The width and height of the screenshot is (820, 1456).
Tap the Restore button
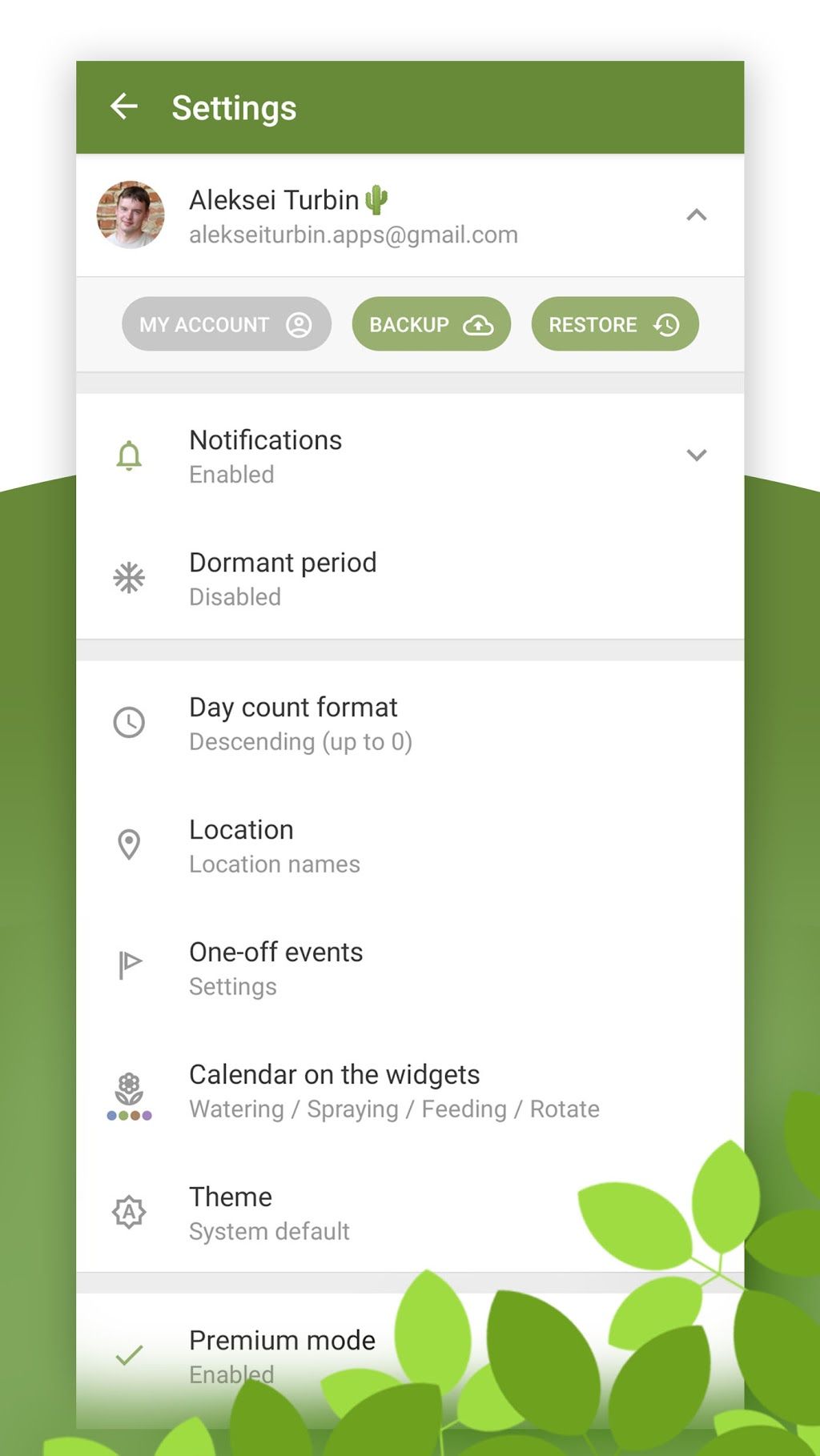[615, 324]
